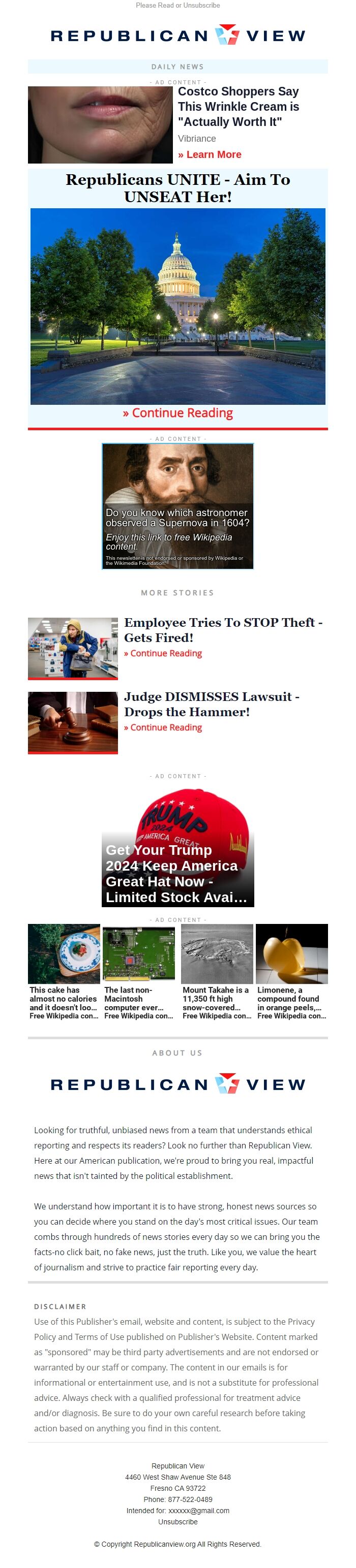Tap the Please Read or Unsubscribe link

pos(177,6)
